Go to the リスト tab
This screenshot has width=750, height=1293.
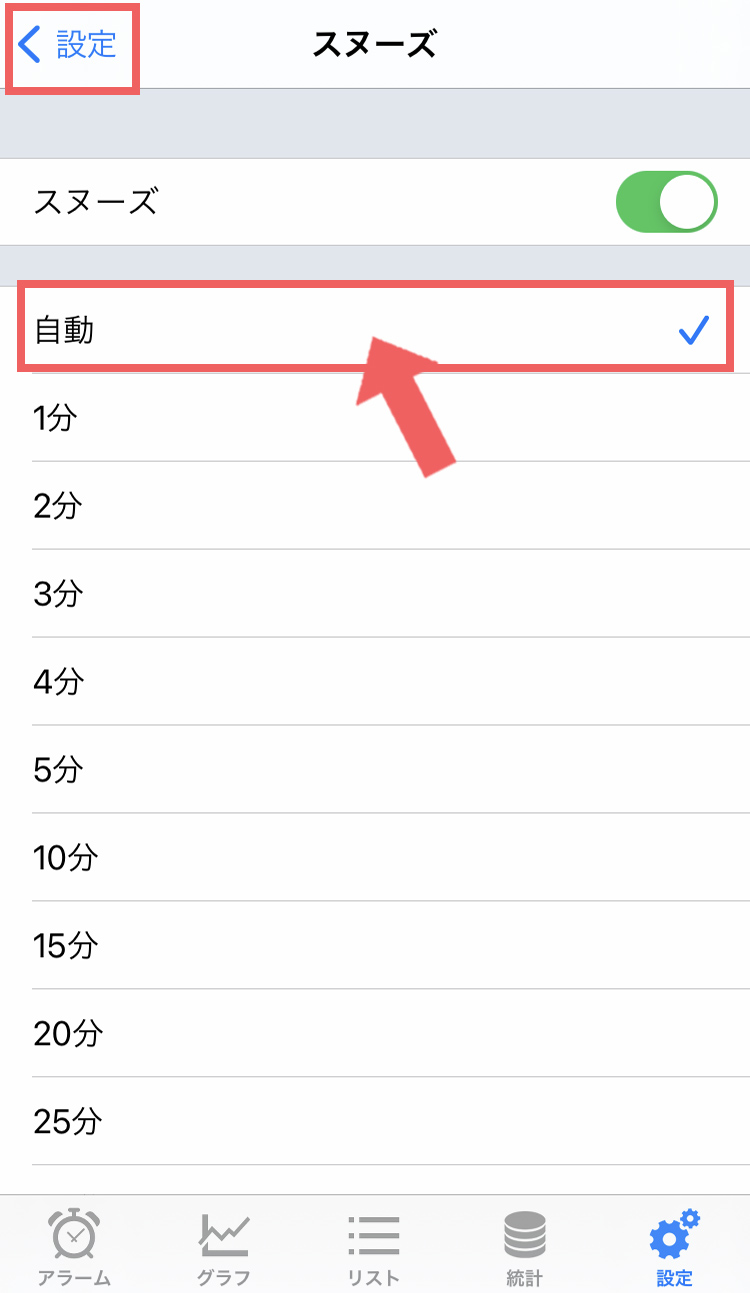tap(374, 1246)
